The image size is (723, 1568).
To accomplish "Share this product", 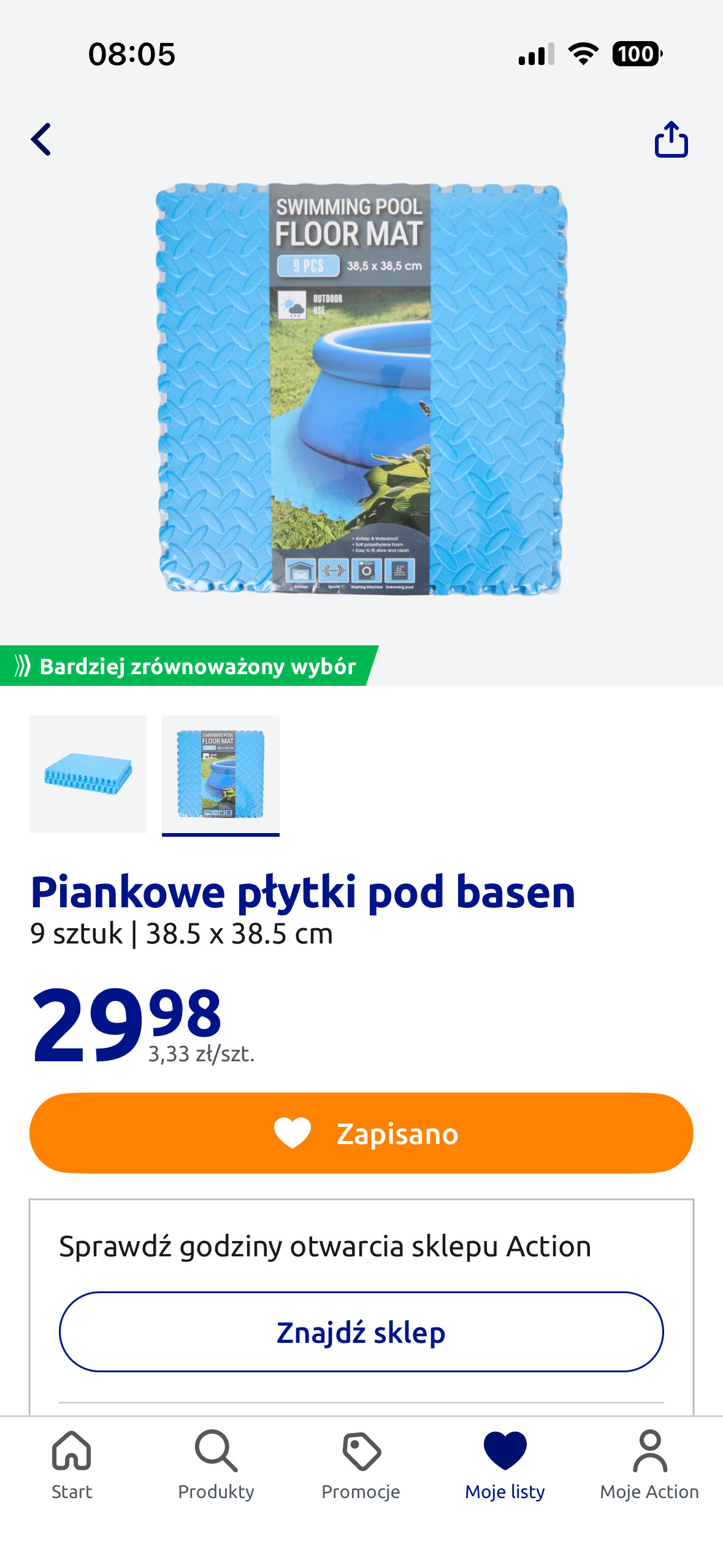I will point(671,140).
